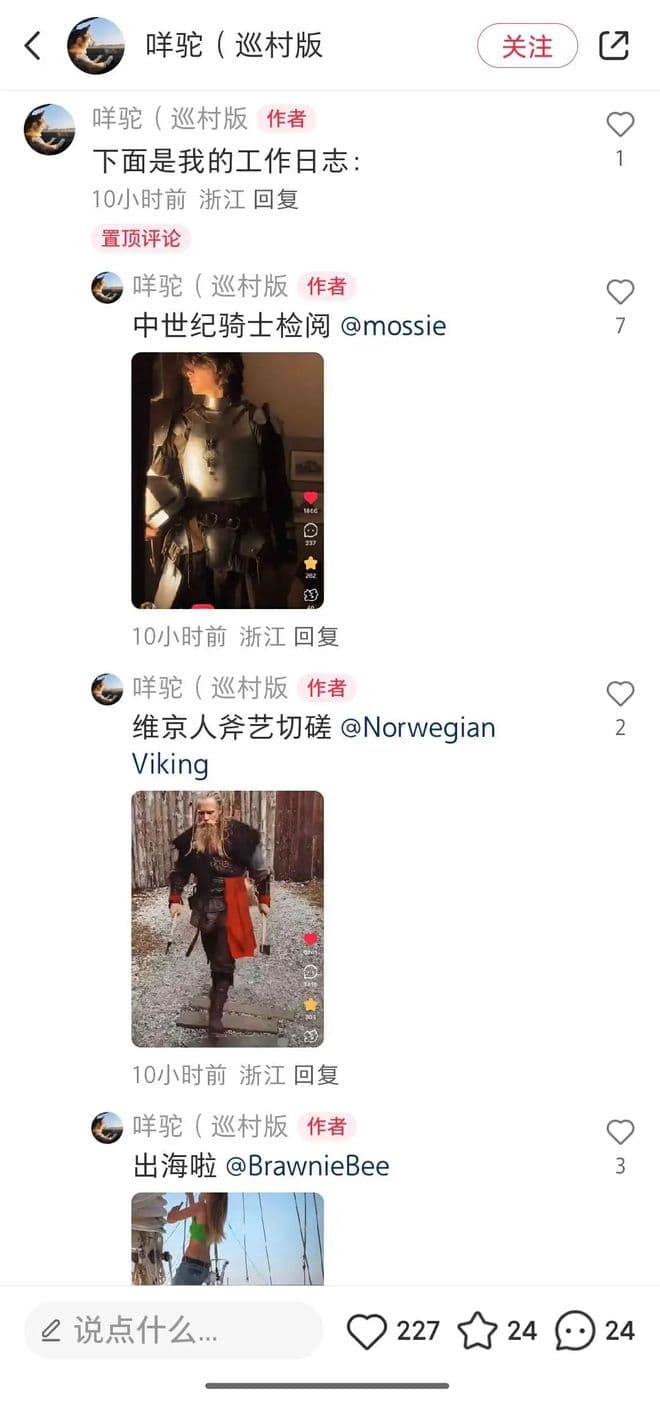View the Viking axe image attachment
Image resolution: width=660 pixels, height=1401 pixels.
click(x=227, y=919)
